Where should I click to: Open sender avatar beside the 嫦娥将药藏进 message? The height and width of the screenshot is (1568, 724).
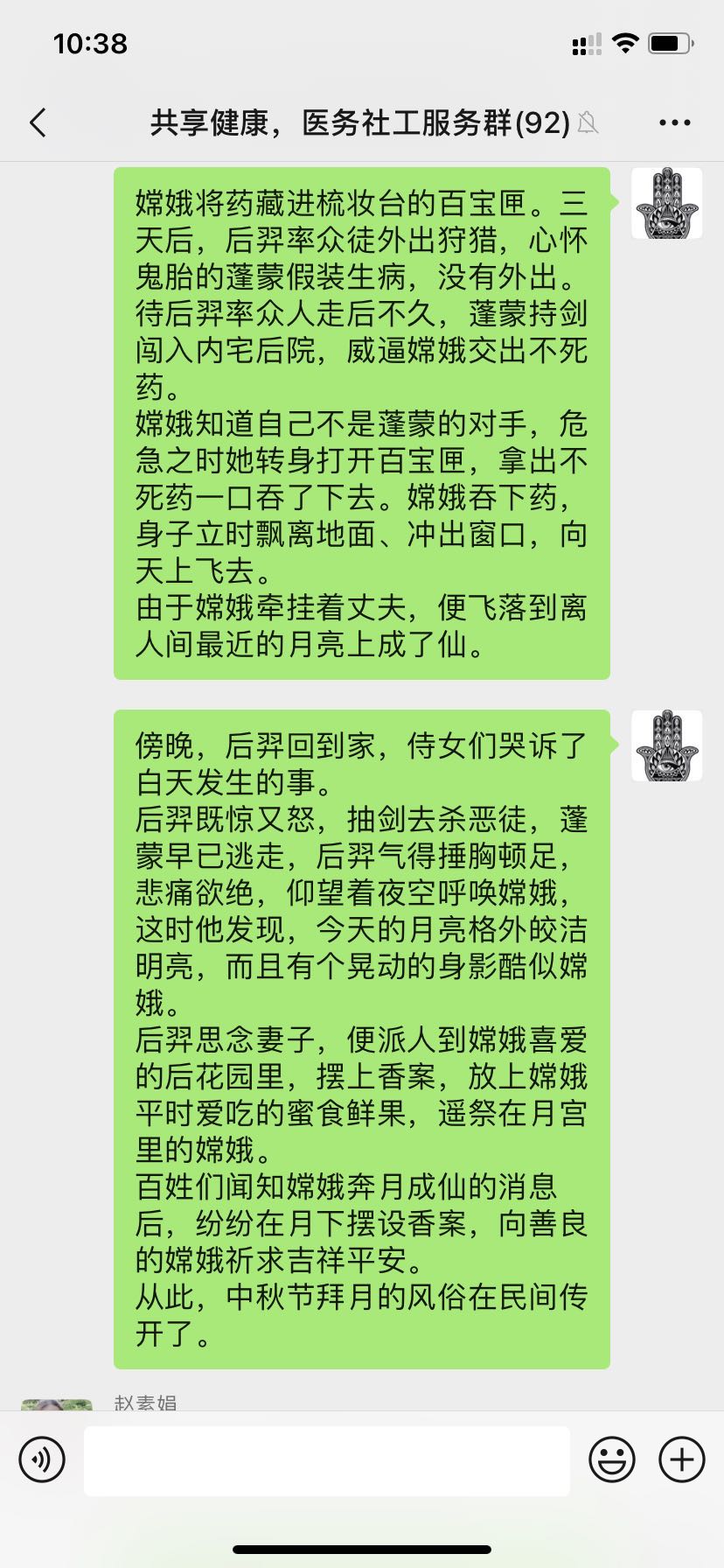tap(666, 204)
